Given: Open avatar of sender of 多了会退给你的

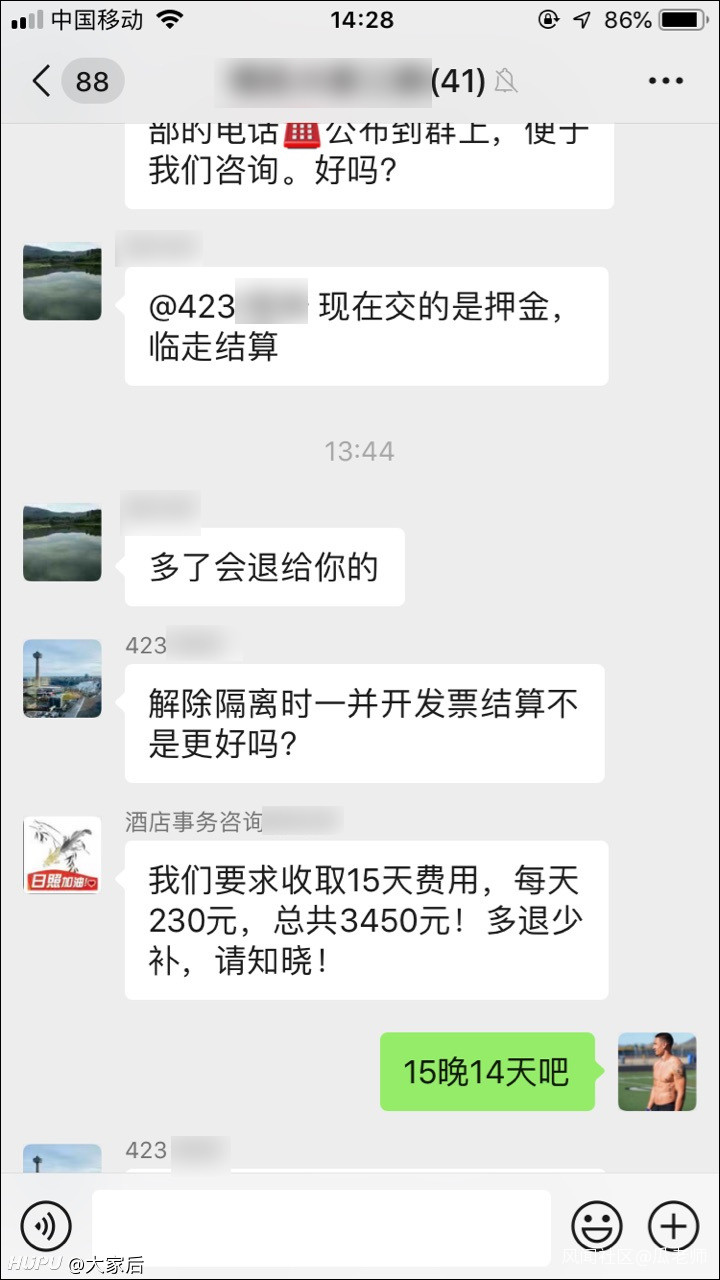Looking at the screenshot, I should [x=62, y=542].
